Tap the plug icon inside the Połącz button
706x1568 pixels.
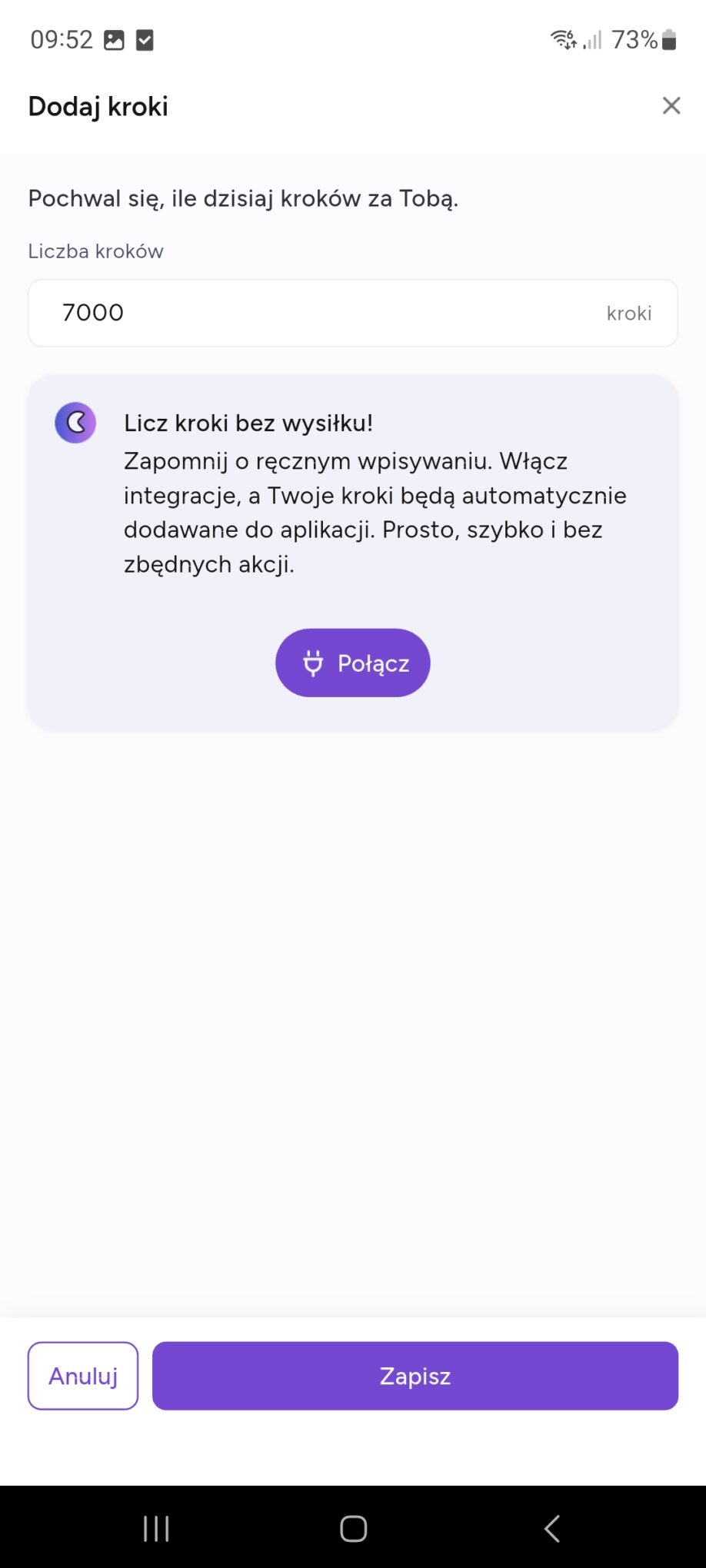312,663
